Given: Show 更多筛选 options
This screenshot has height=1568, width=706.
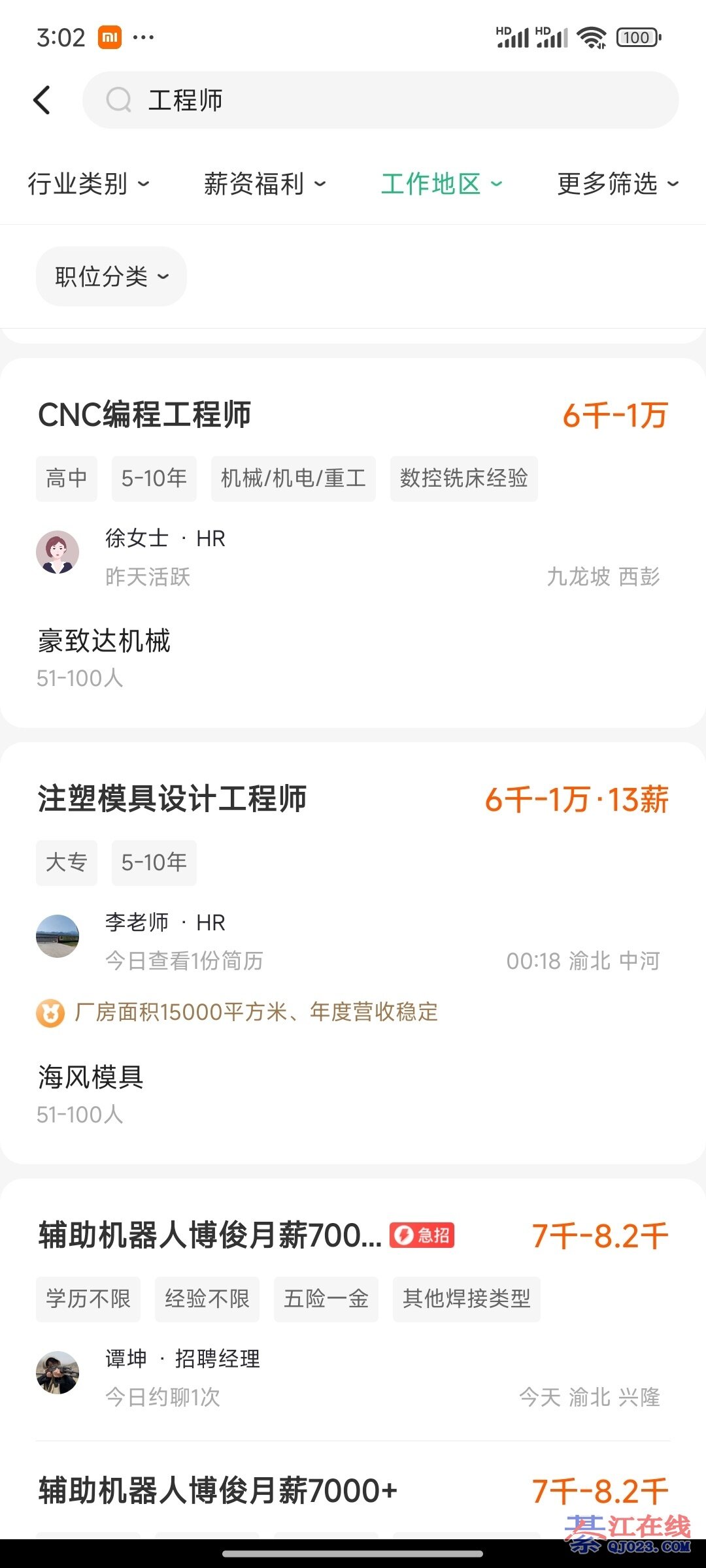Looking at the screenshot, I should click(x=617, y=184).
